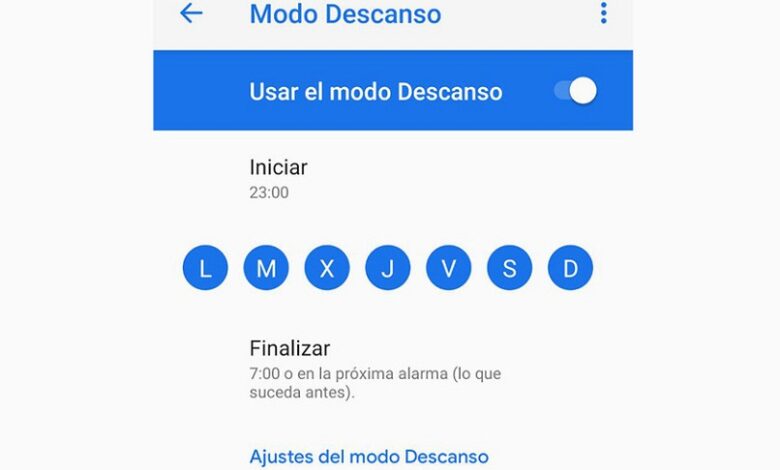
Task: Toggle the L day circle
Action: click(205, 268)
